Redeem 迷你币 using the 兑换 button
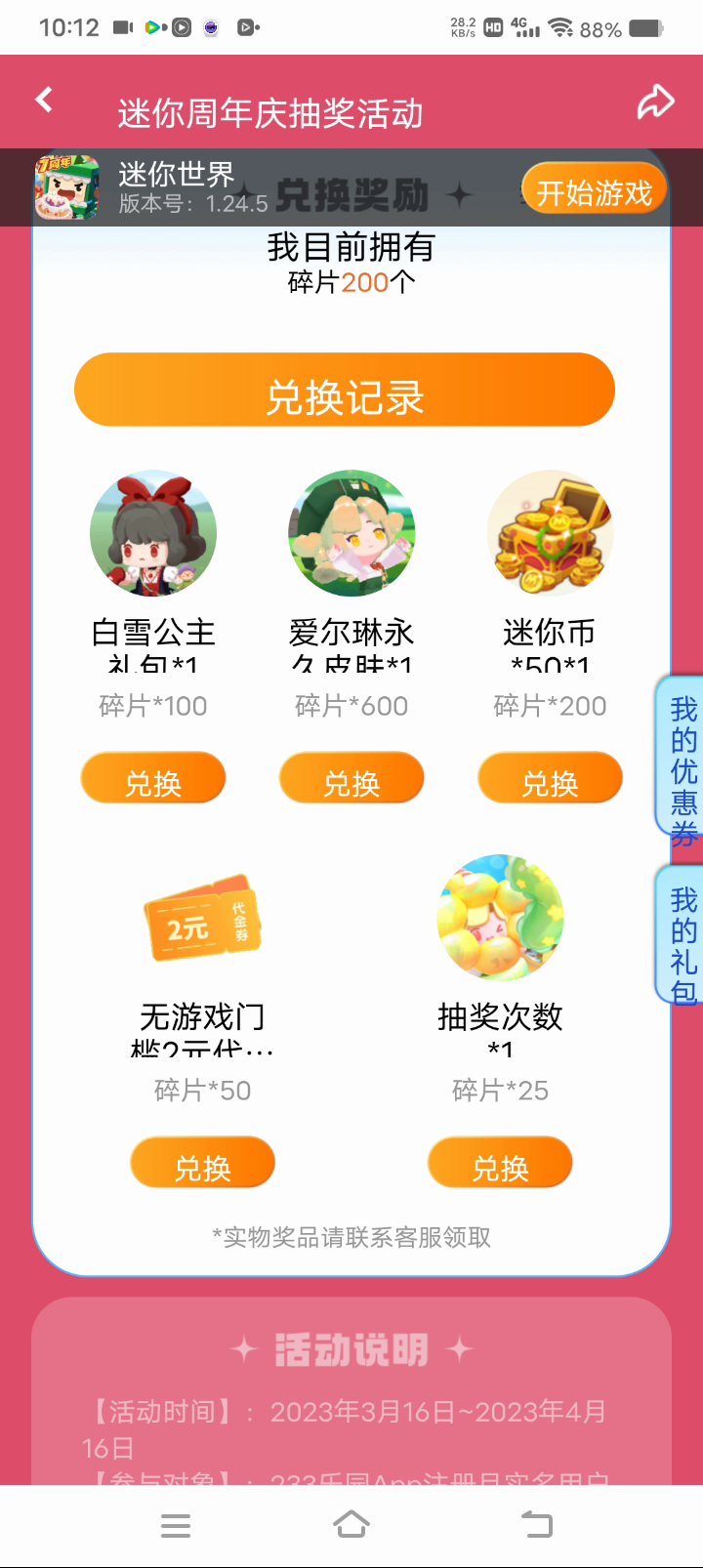The image size is (703, 1568). tap(550, 778)
